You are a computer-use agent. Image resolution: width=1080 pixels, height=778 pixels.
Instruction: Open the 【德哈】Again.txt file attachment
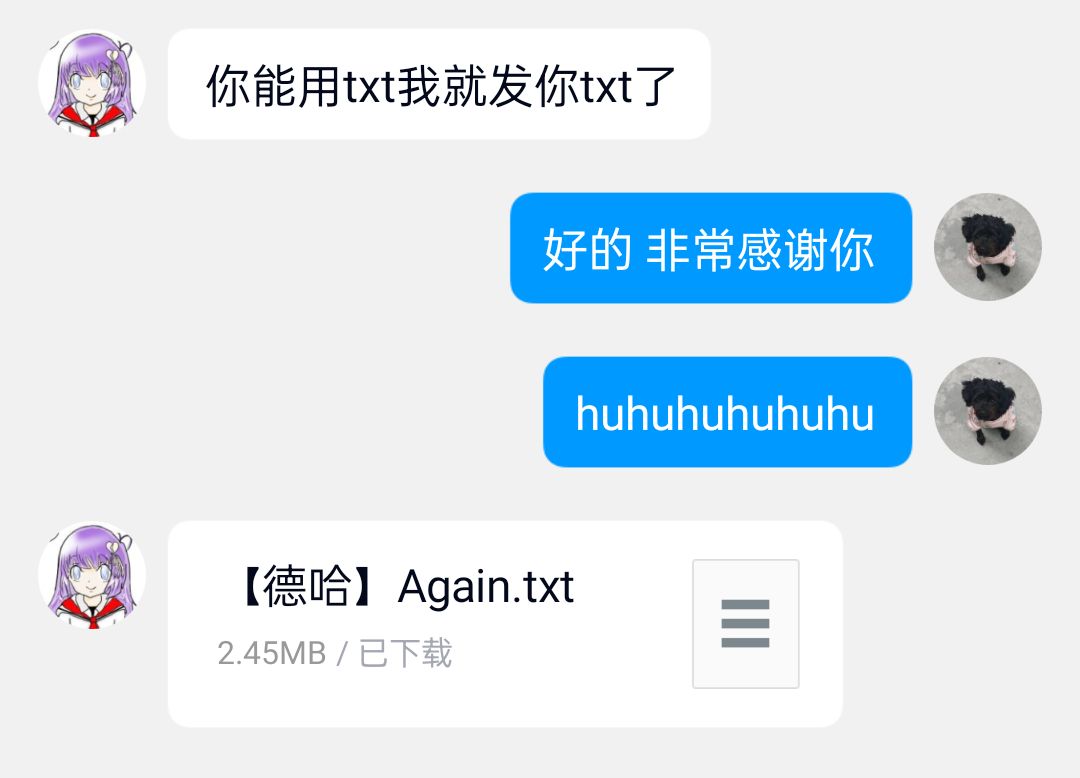tap(505, 624)
